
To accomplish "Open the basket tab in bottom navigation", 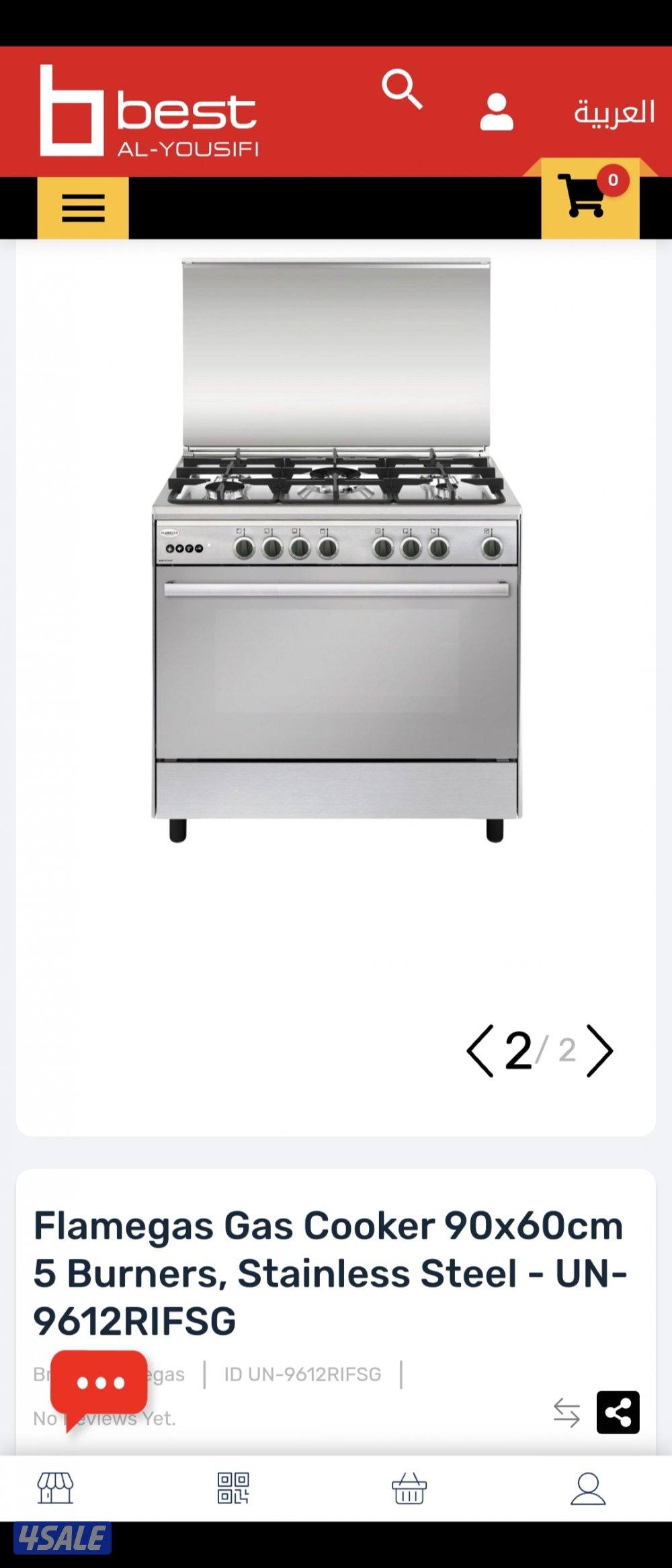I will click(409, 1488).
